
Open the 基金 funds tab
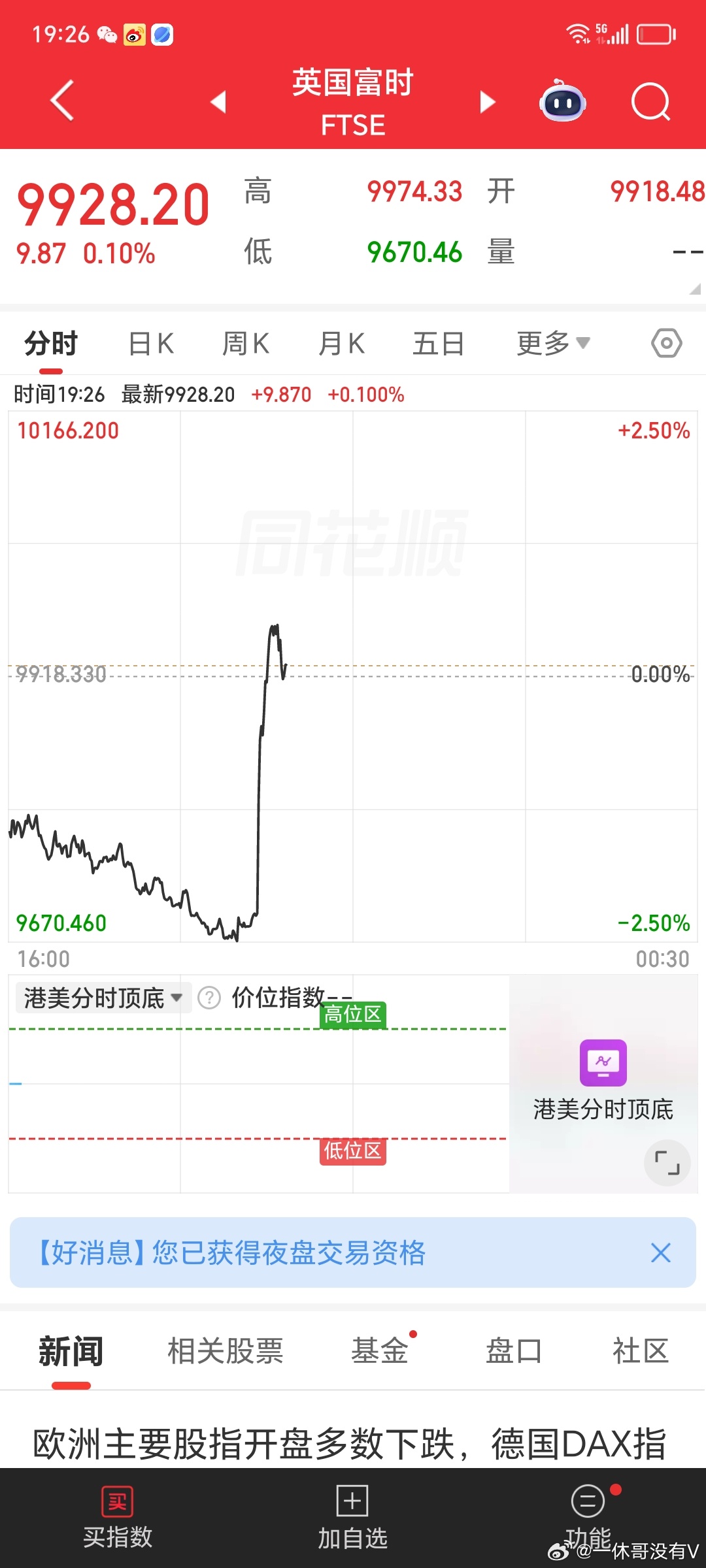[381, 1351]
